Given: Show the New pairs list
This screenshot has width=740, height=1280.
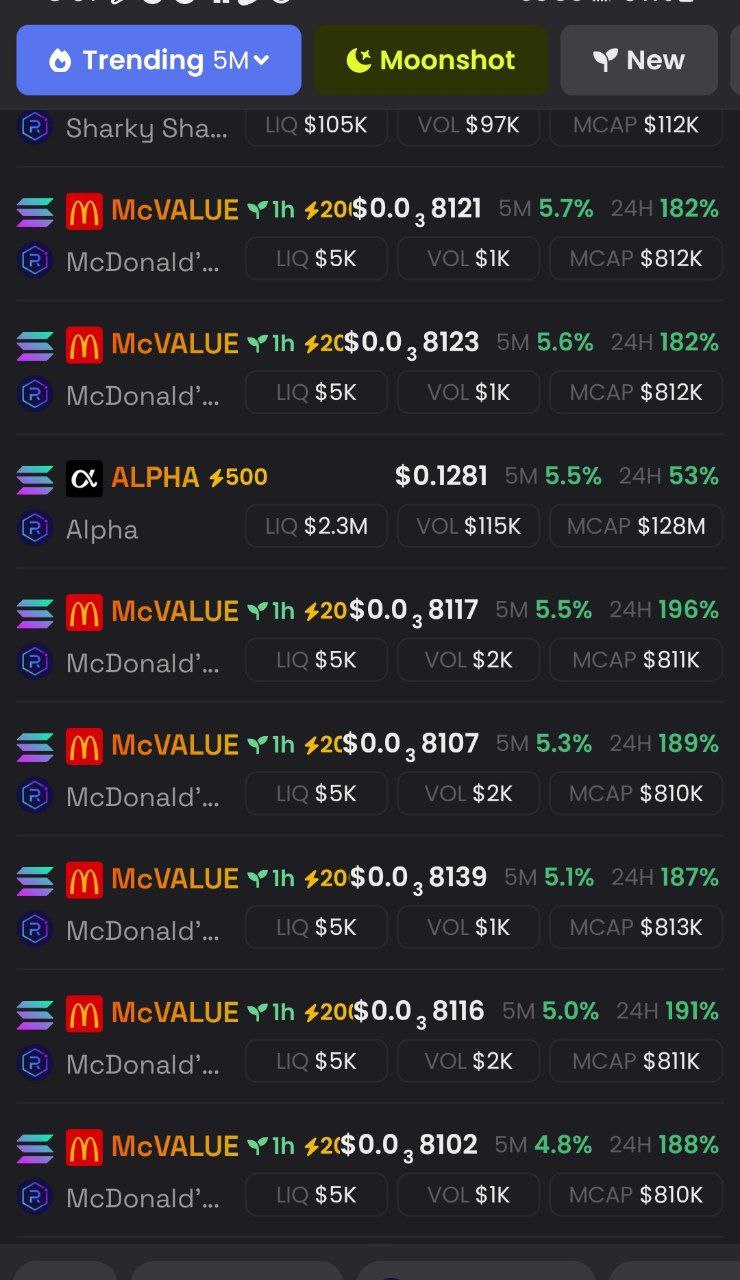Looking at the screenshot, I should pyautogui.click(x=639, y=60).
